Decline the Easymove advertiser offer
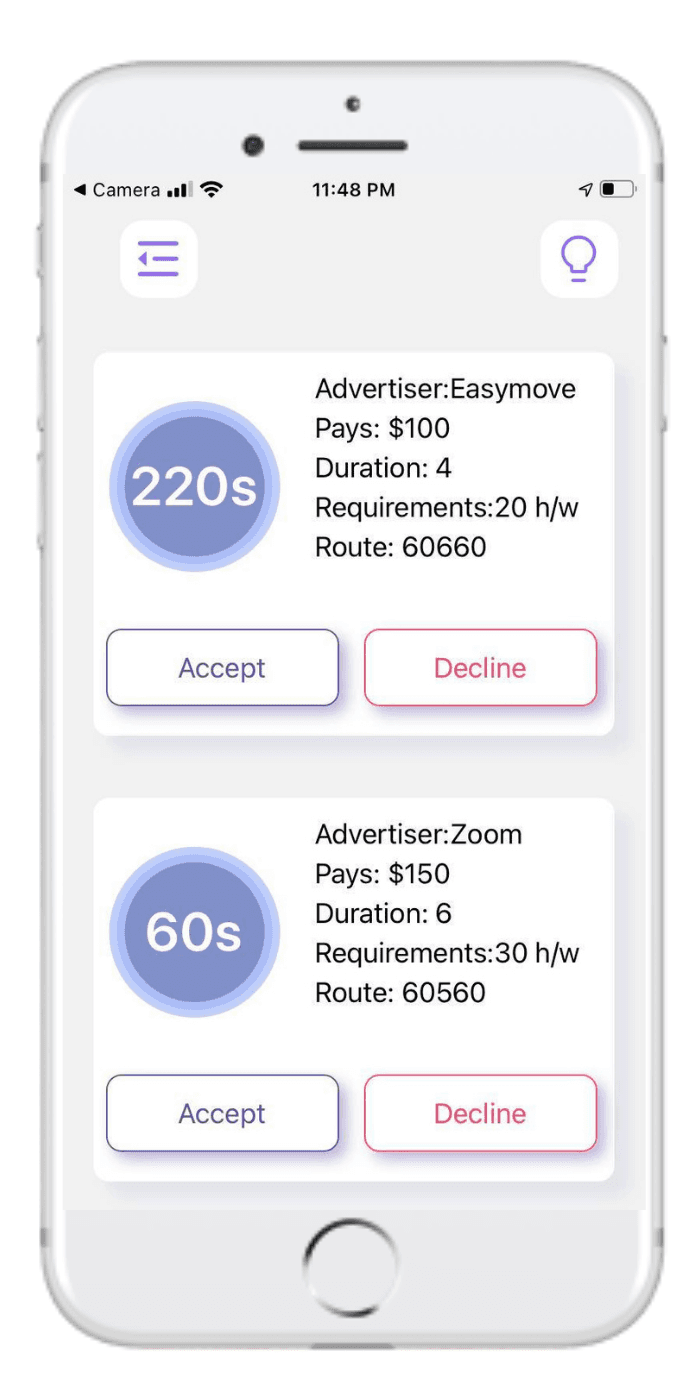Image resolution: width=700 pixels, height=1400 pixels. 480,668
